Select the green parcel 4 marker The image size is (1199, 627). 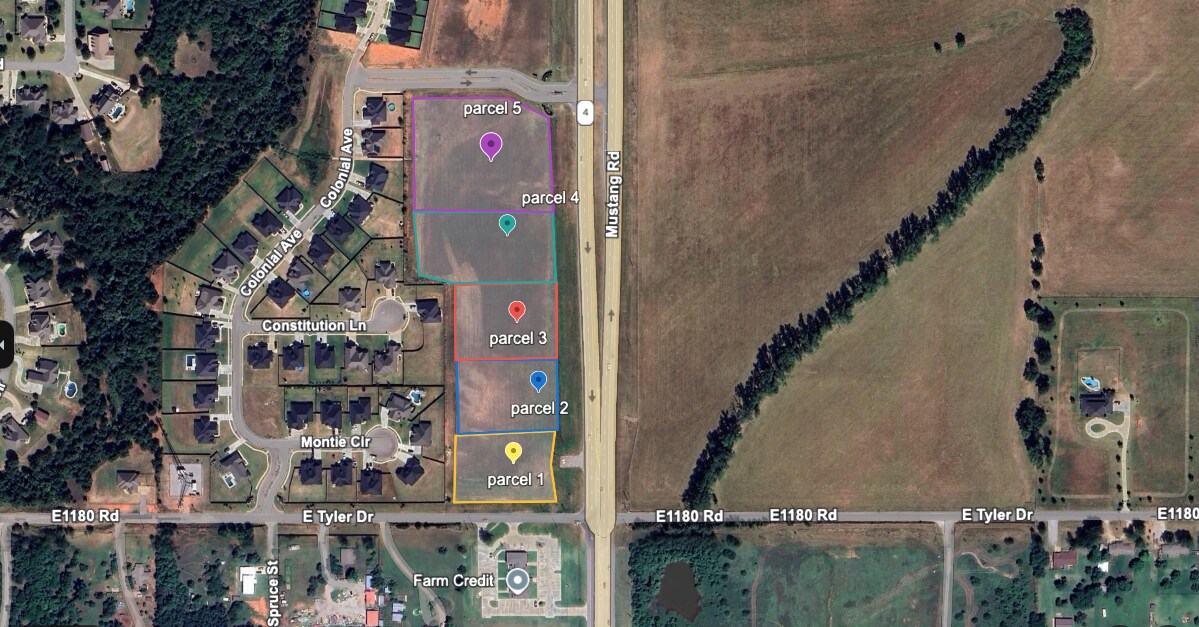coord(507,223)
